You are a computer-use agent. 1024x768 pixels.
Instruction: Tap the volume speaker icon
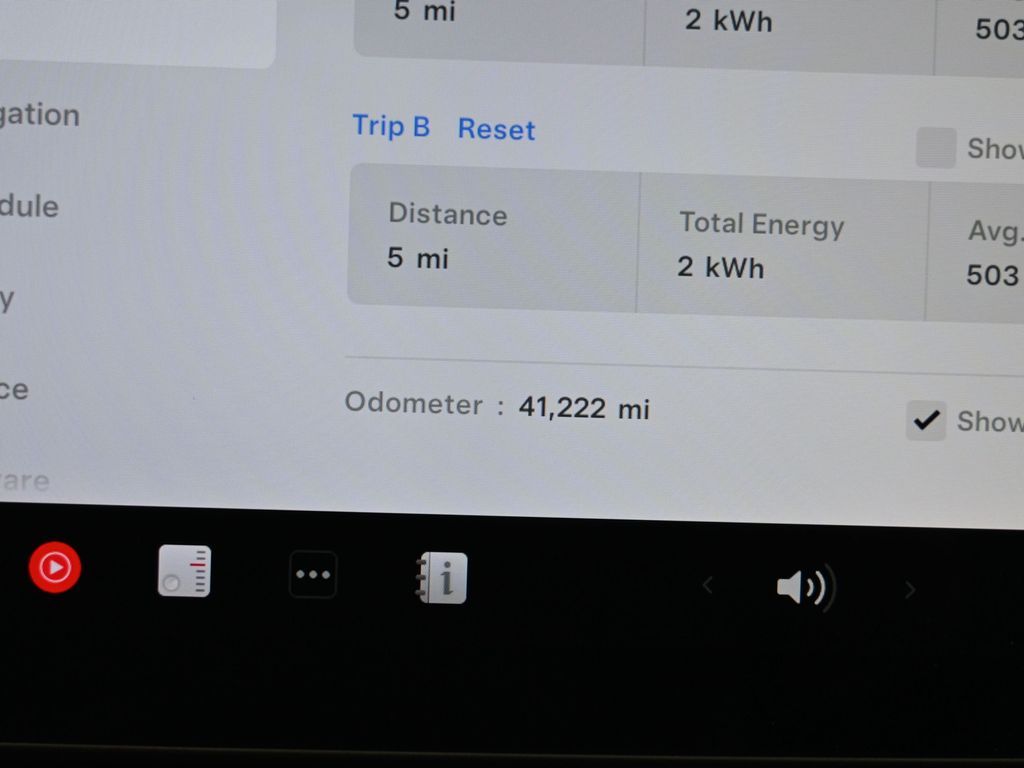pyautogui.click(x=805, y=588)
